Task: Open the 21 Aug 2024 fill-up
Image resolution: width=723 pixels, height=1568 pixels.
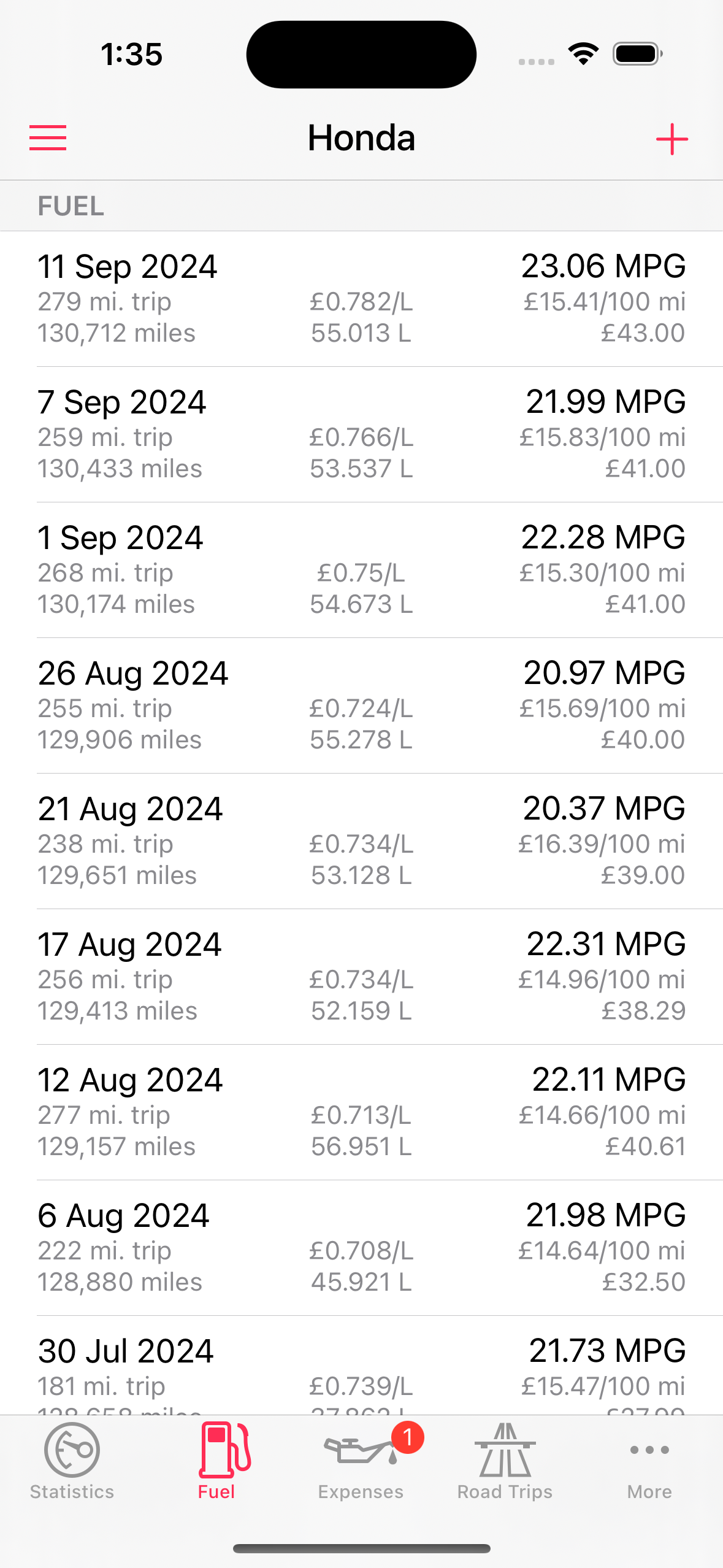Action: click(361, 841)
